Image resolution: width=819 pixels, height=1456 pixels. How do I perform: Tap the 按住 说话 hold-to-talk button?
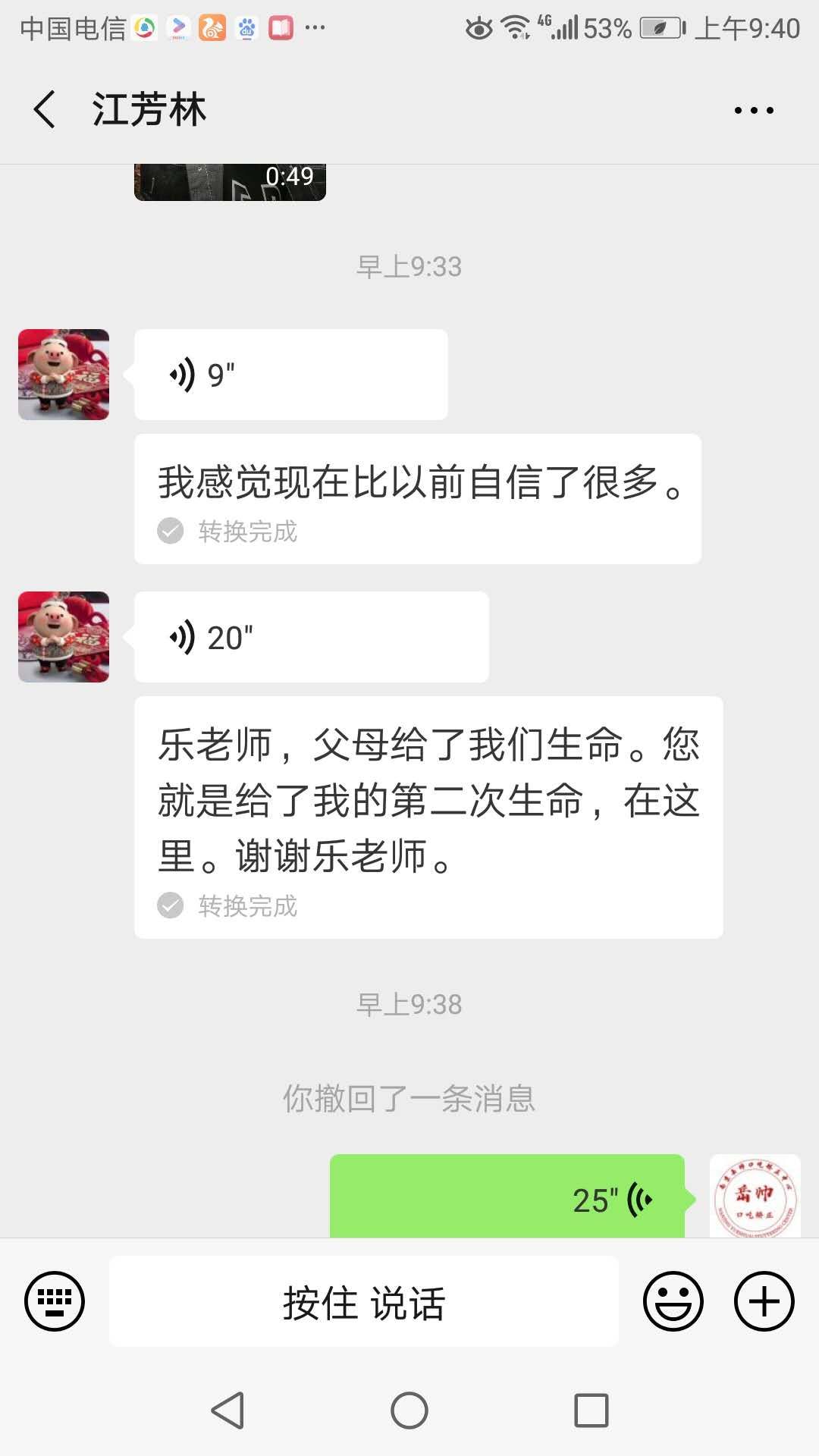364,1301
